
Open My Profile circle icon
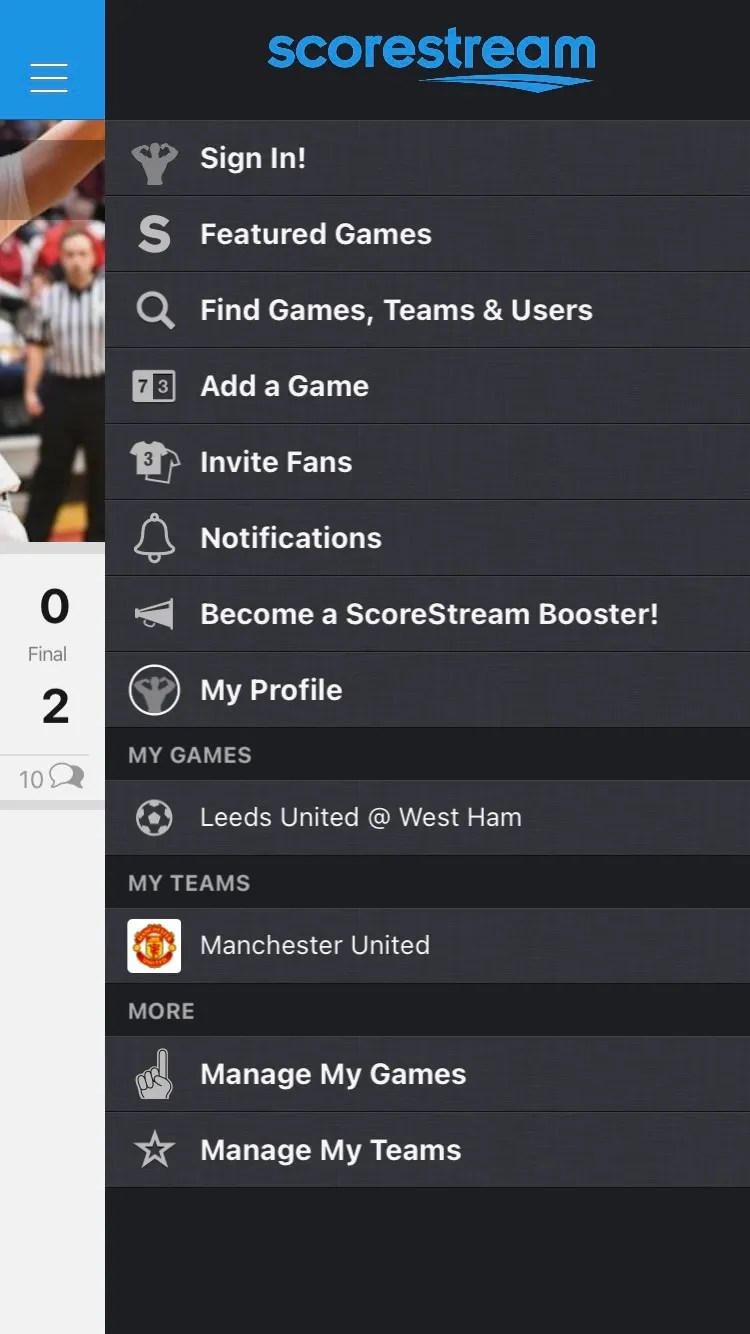pyautogui.click(x=153, y=689)
